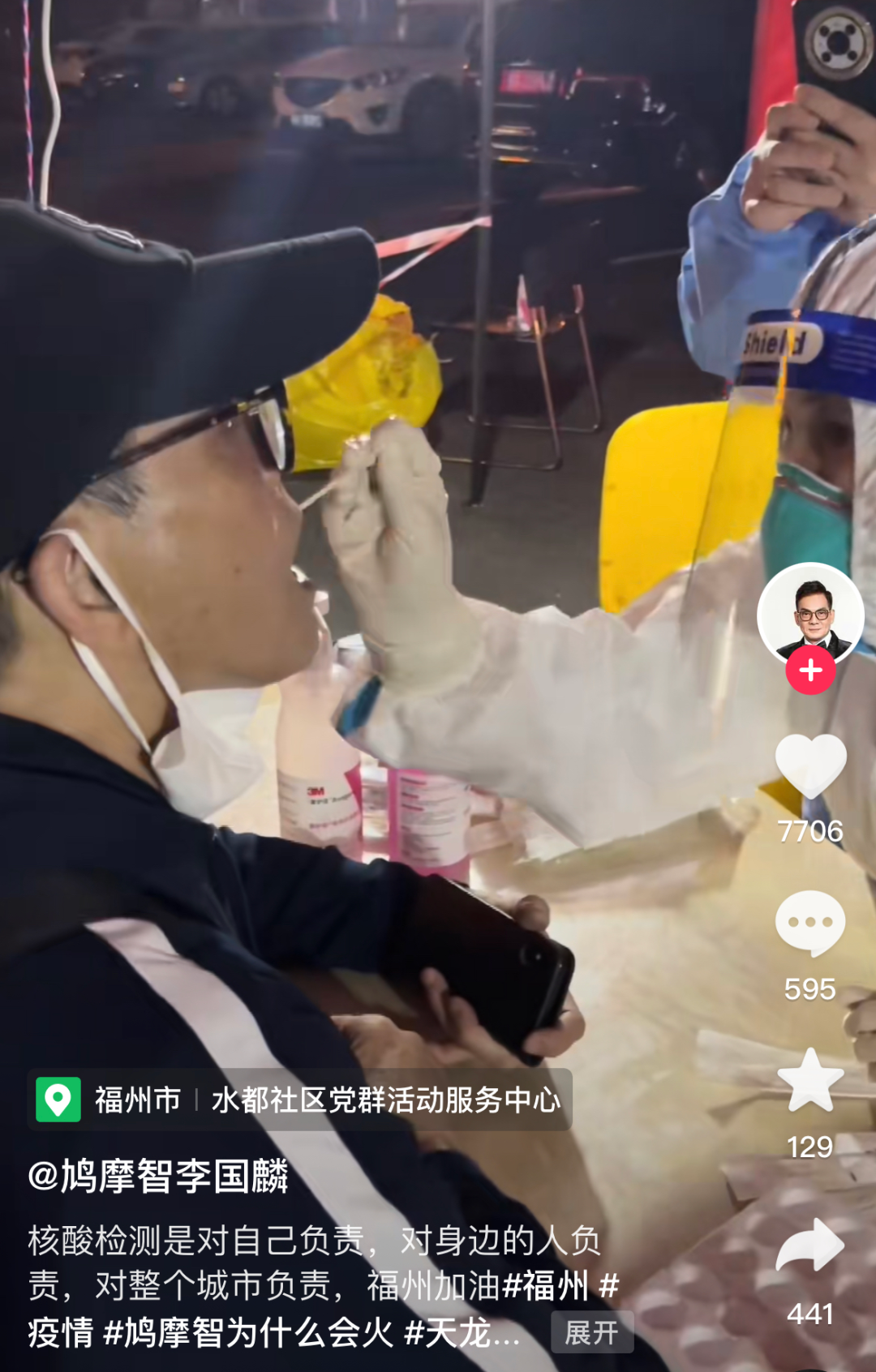Open the 福州市 水都社区党群活动服务中心 location tag
Image resolution: width=876 pixels, height=1372 pixels.
click(x=300, y=1100)
